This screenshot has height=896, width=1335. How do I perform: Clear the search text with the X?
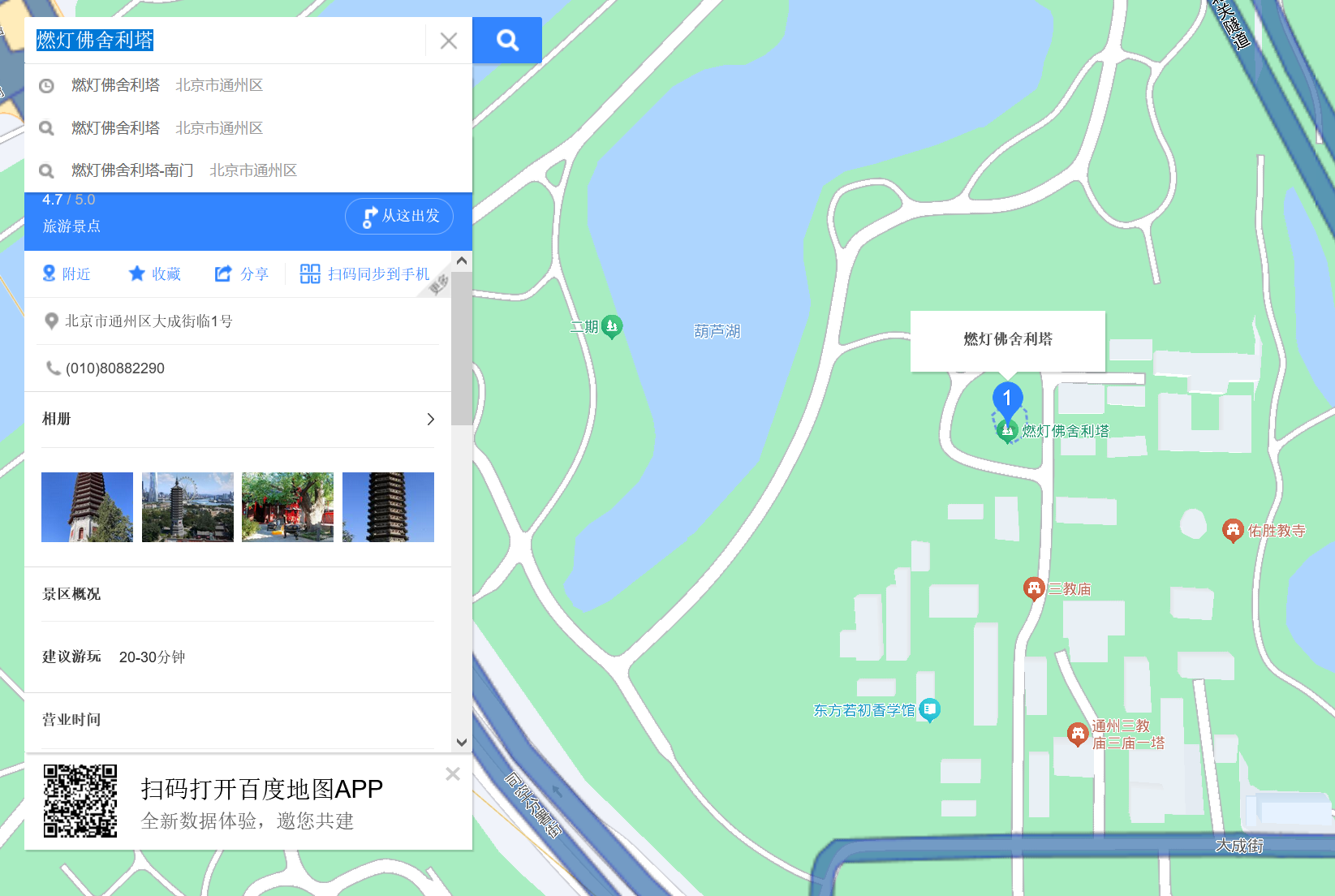coord(449,41)
